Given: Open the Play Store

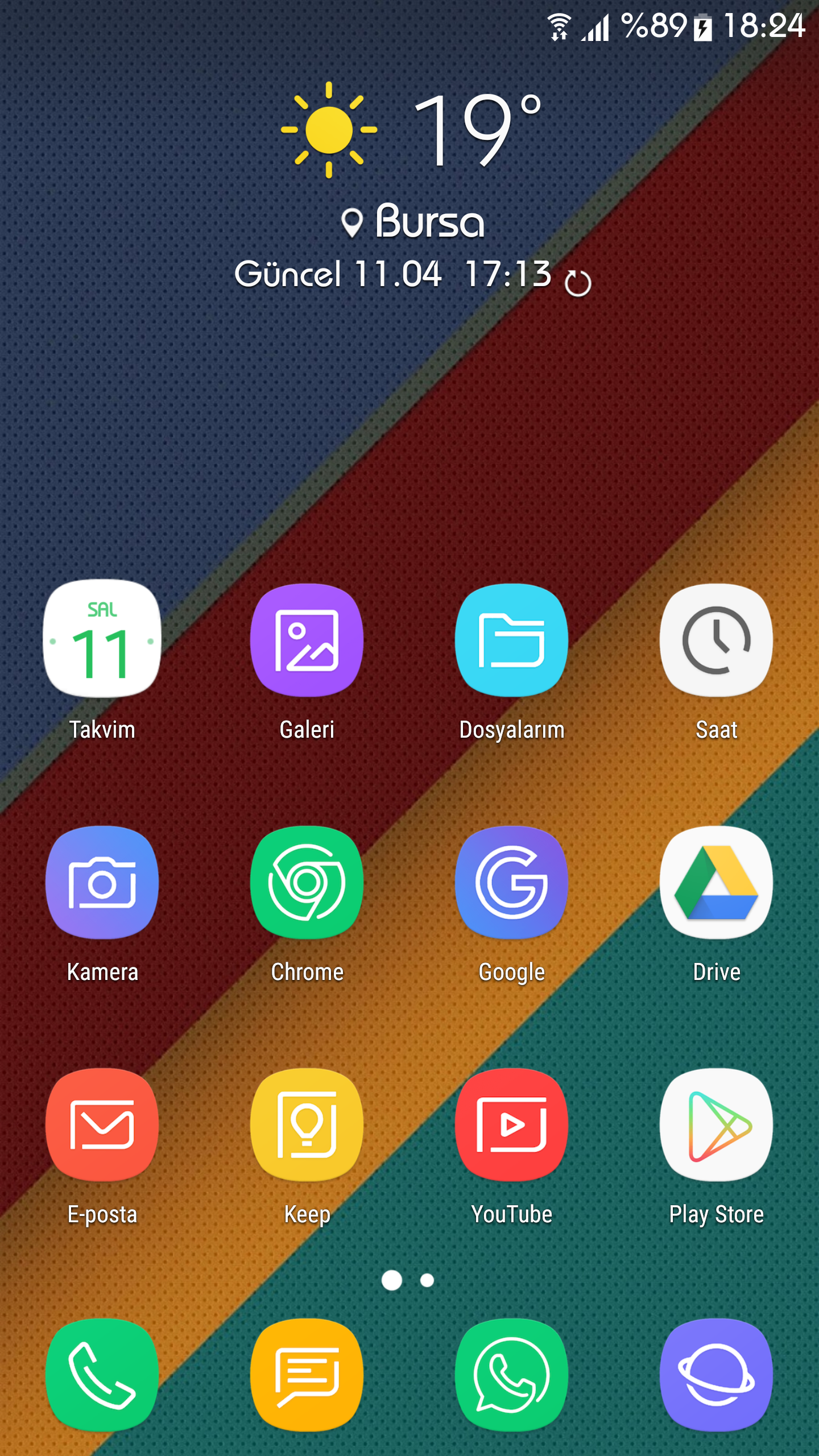Looking at the screenshot, I should (x=717, y=1124).
